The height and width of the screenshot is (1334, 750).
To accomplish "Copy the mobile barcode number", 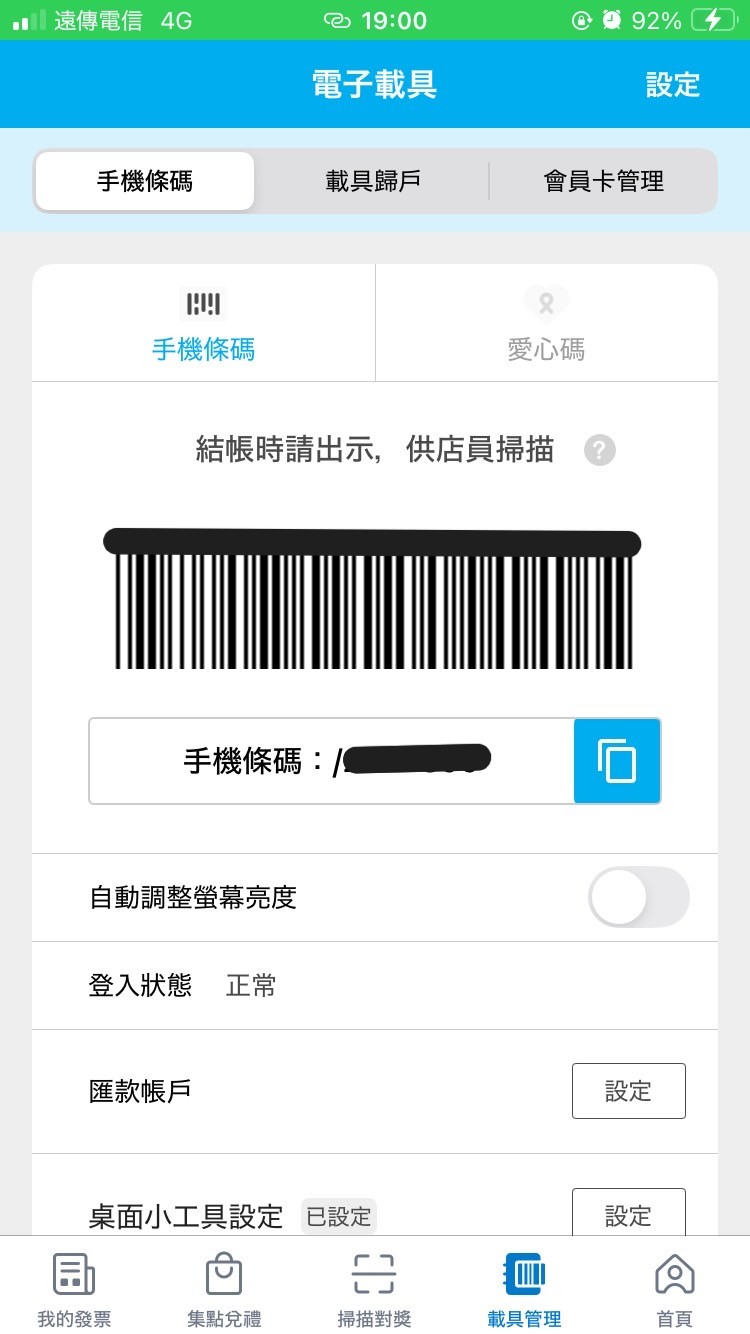I will coord(617,761).
